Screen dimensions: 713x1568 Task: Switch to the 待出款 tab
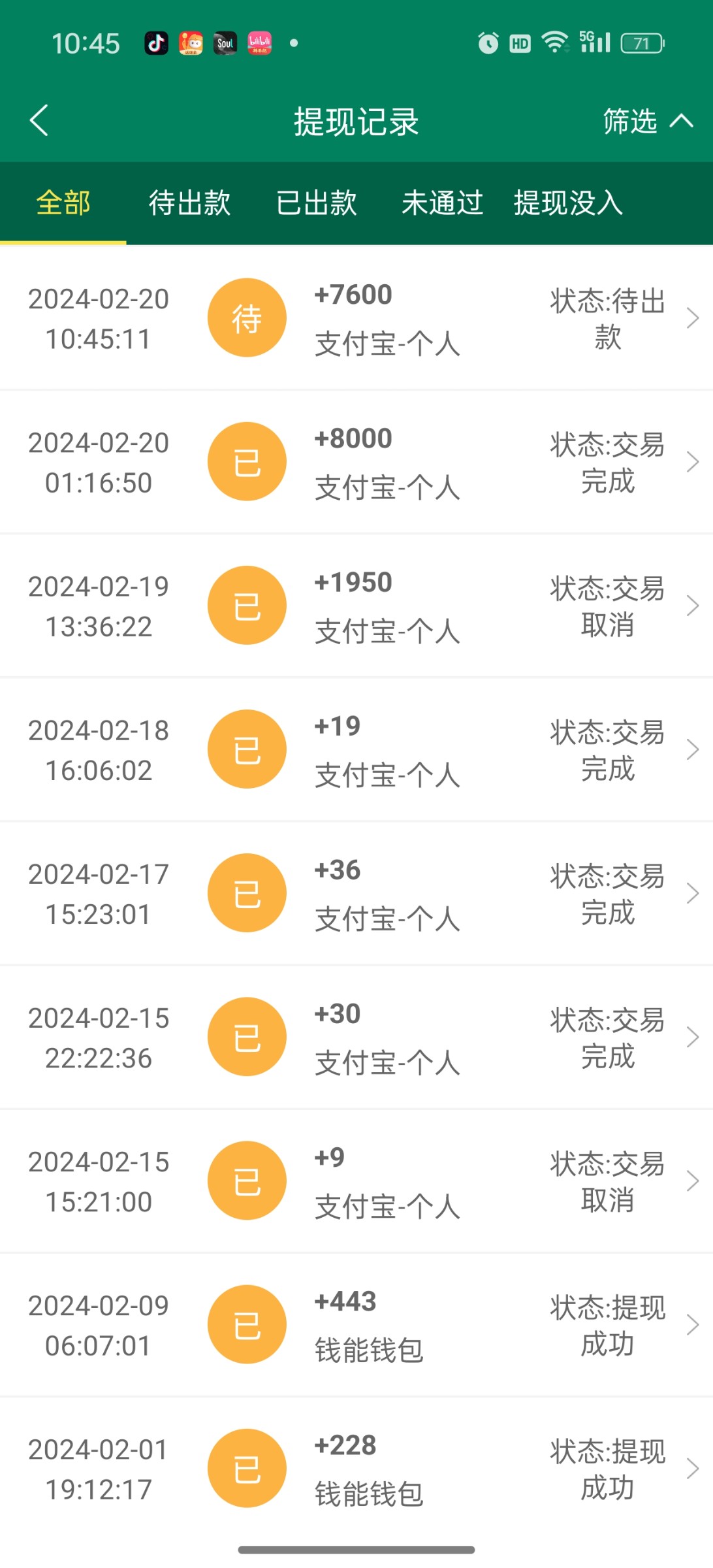click(189, 203)
